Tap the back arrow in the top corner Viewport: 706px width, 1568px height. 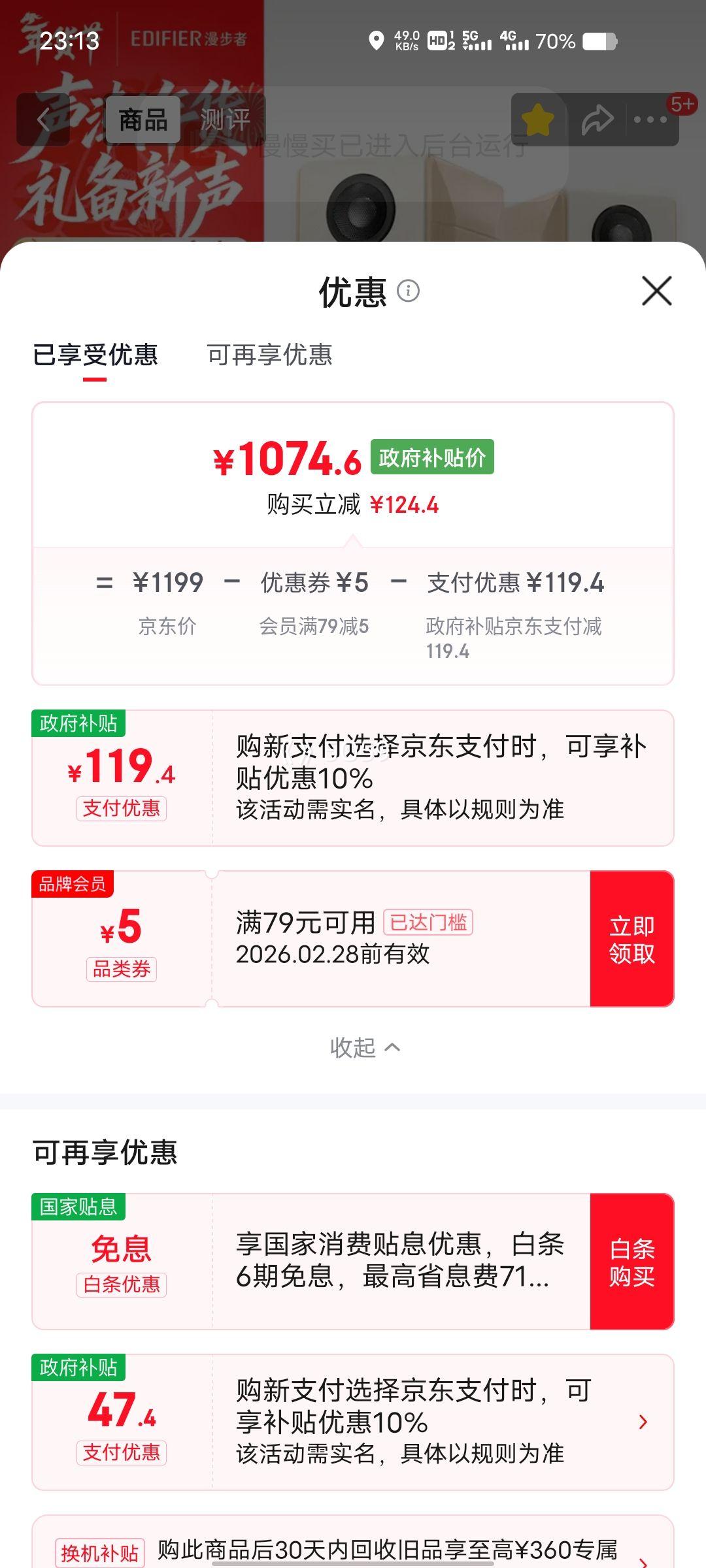coord(43,120)
